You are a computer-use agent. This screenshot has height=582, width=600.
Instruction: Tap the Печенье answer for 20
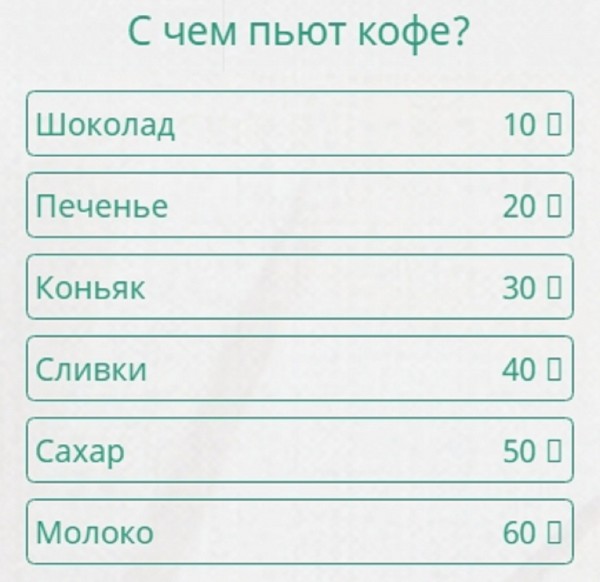[x=299, y=206]
